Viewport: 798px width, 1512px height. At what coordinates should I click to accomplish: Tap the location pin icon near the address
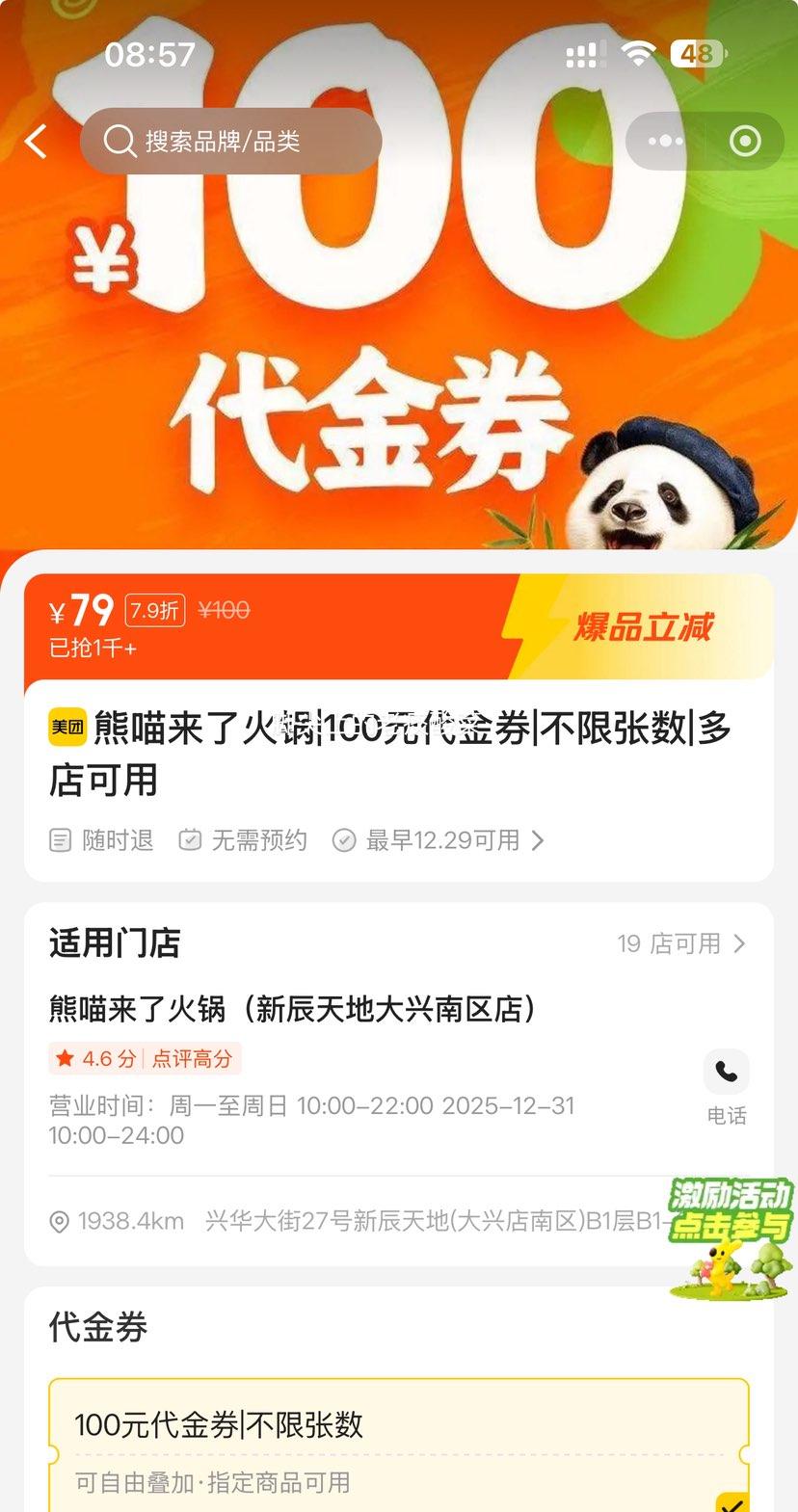click(59, 1221)
